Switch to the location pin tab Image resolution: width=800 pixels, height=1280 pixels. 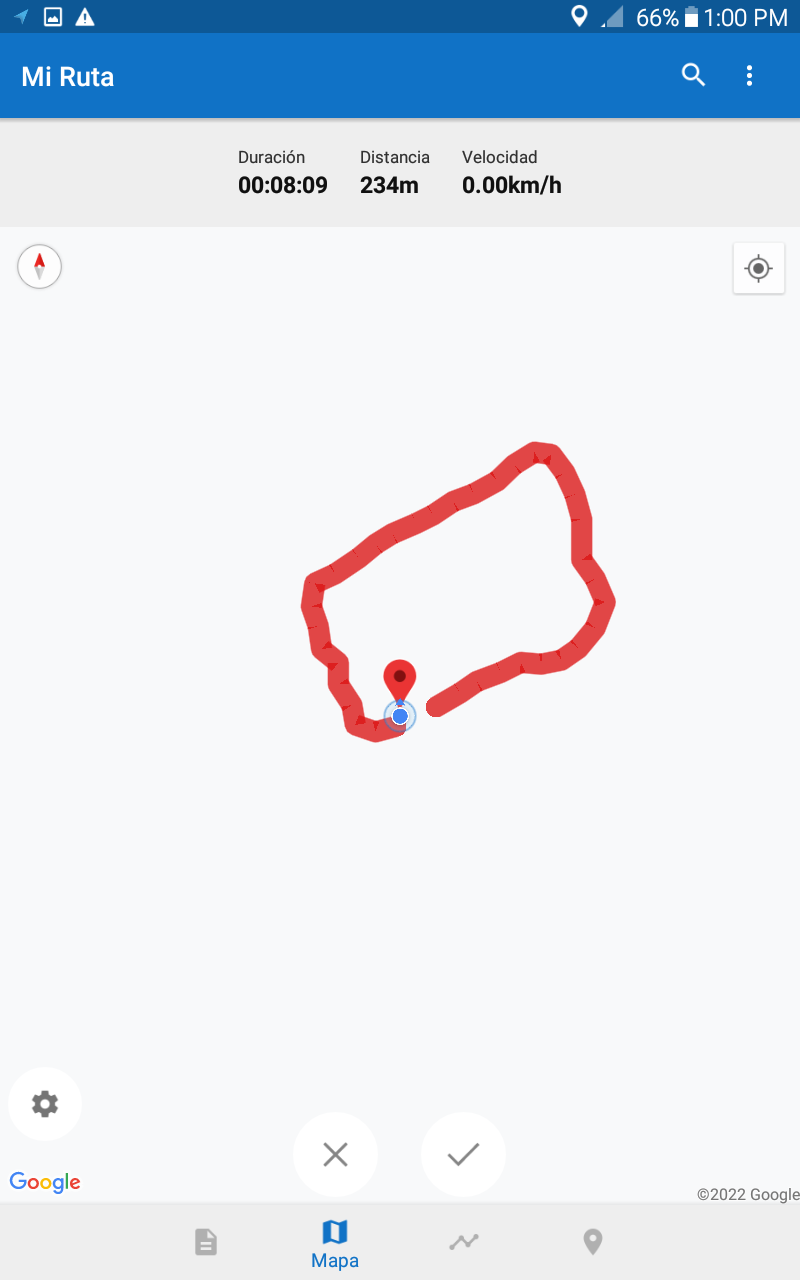[593, 1242]
